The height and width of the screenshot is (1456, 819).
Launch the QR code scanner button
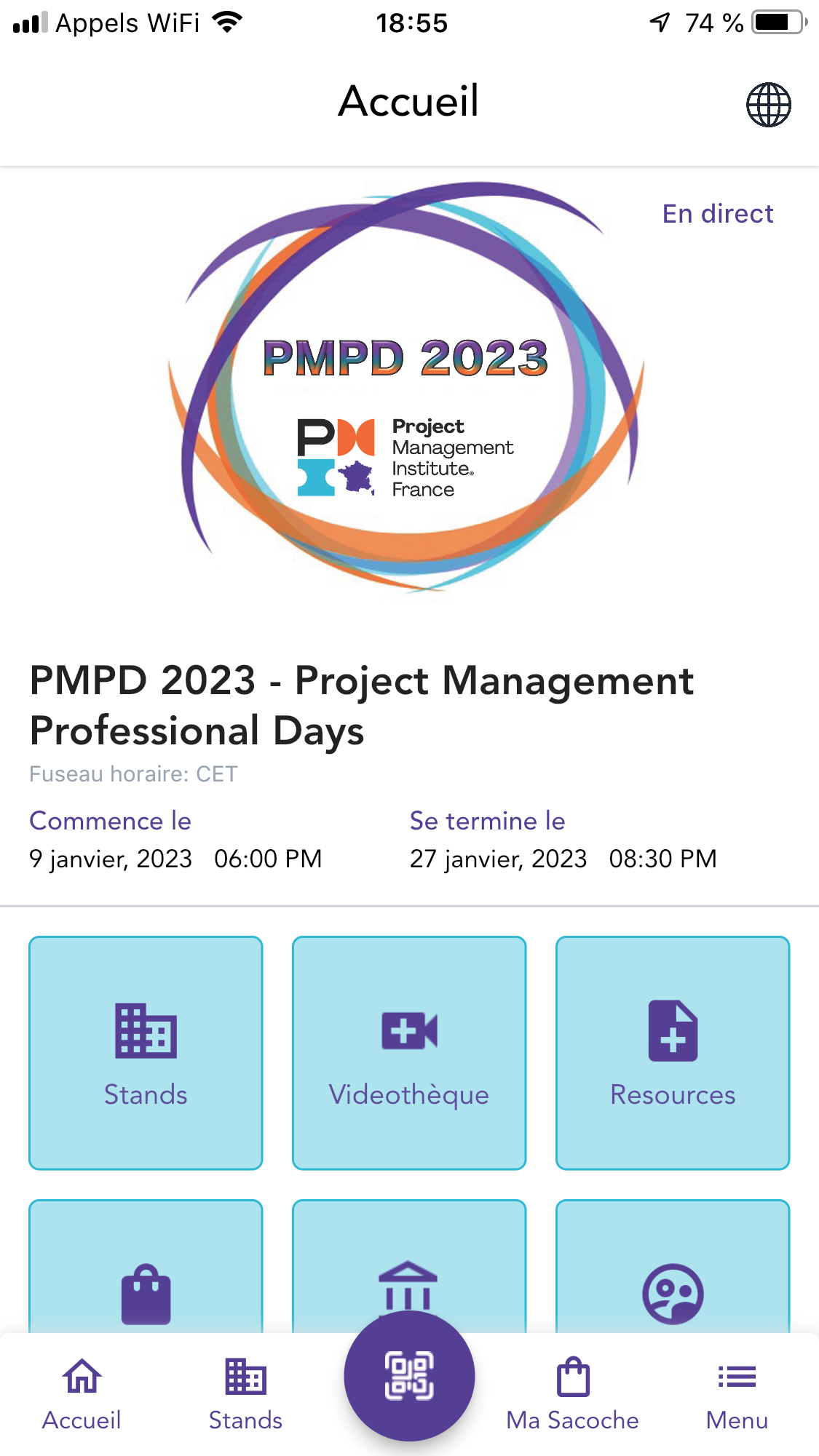tap(409, 1375)
